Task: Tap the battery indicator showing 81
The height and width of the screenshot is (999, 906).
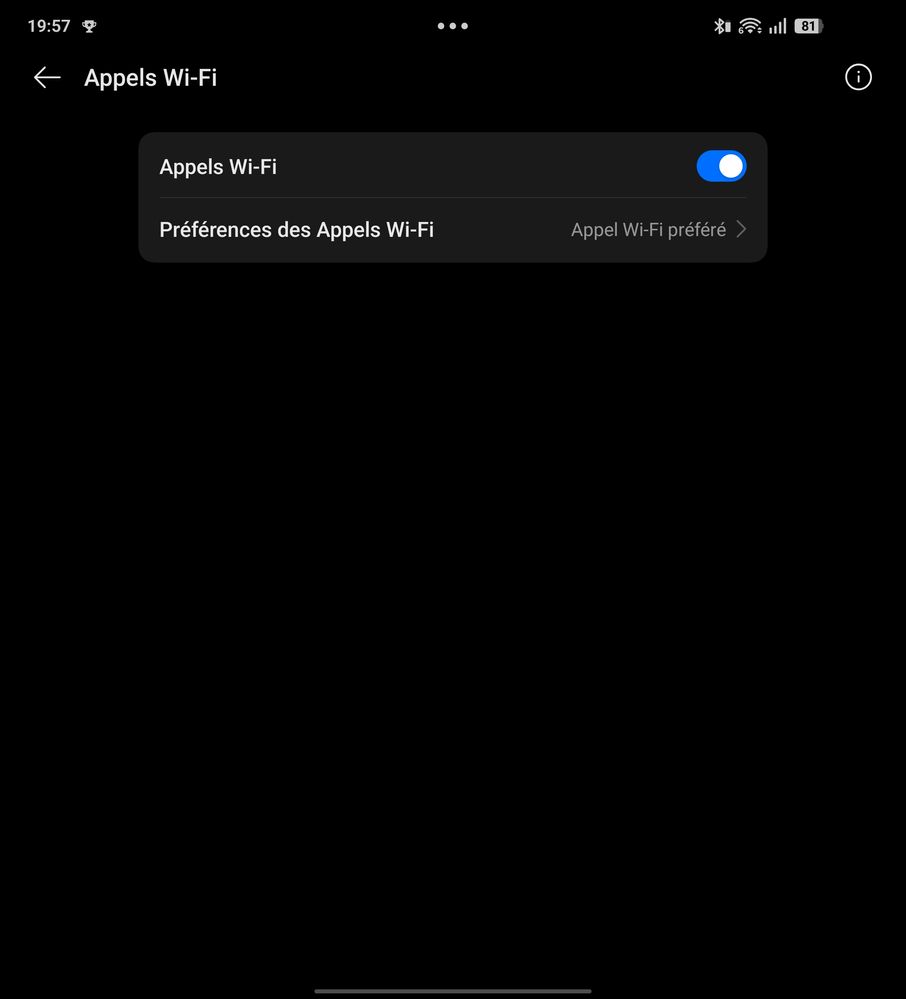Action: [806, 26]
